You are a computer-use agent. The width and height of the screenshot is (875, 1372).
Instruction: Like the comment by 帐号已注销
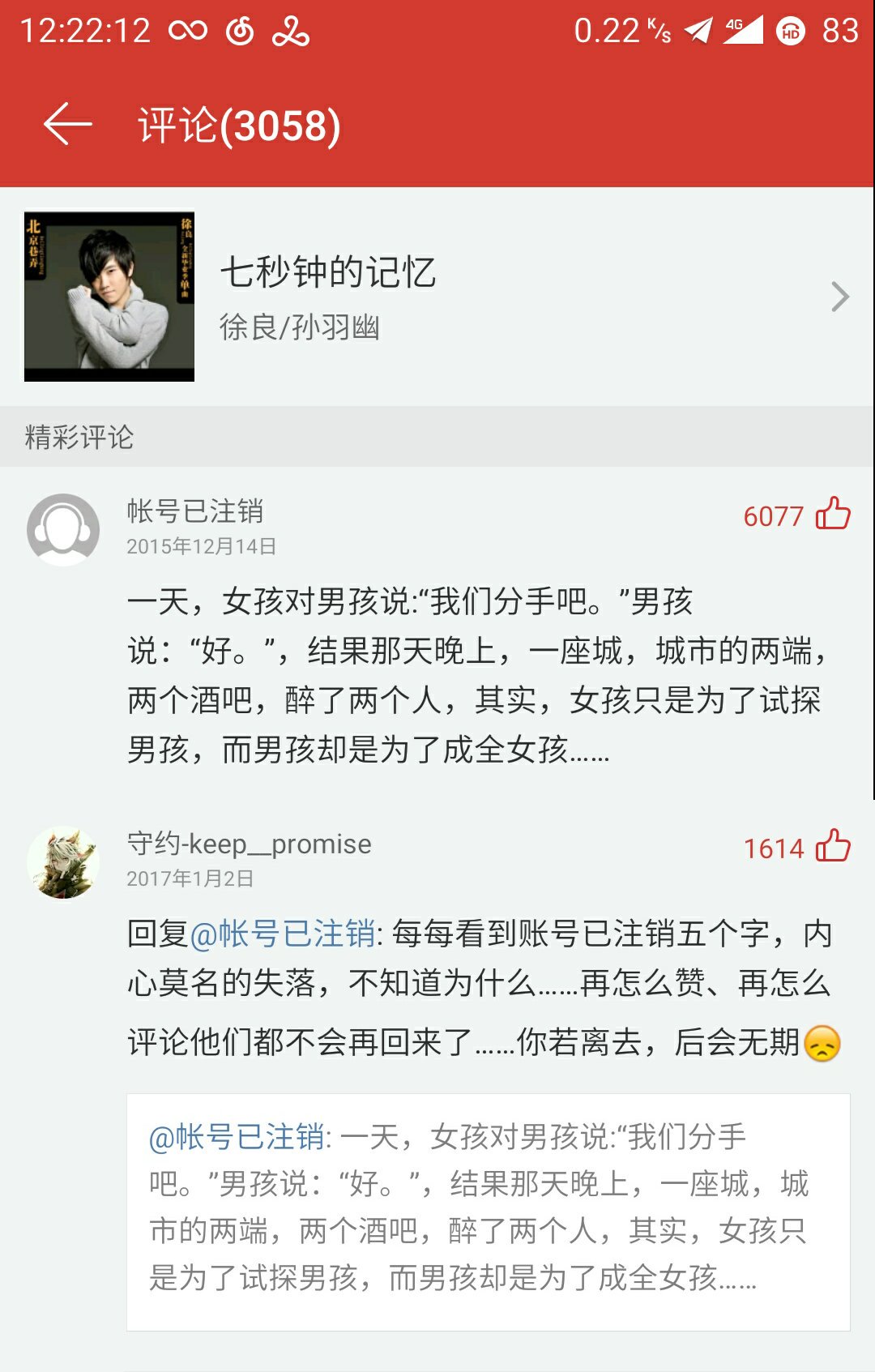coord(832,515)
